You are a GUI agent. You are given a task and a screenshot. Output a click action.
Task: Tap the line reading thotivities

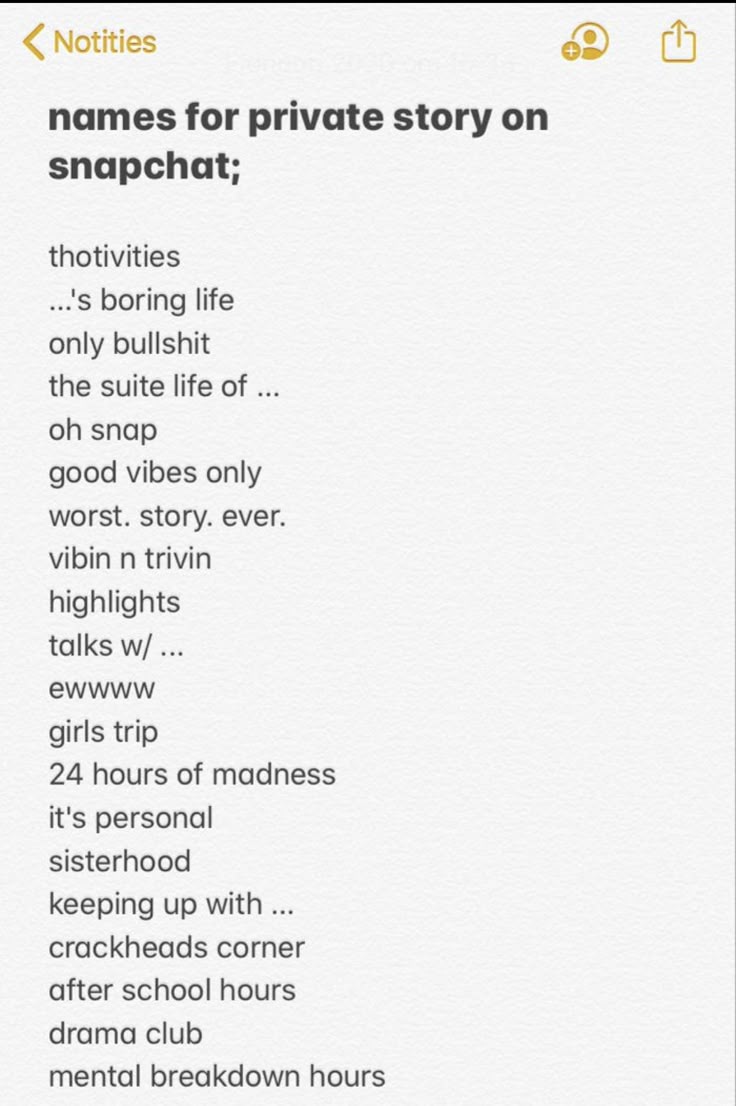113,257
